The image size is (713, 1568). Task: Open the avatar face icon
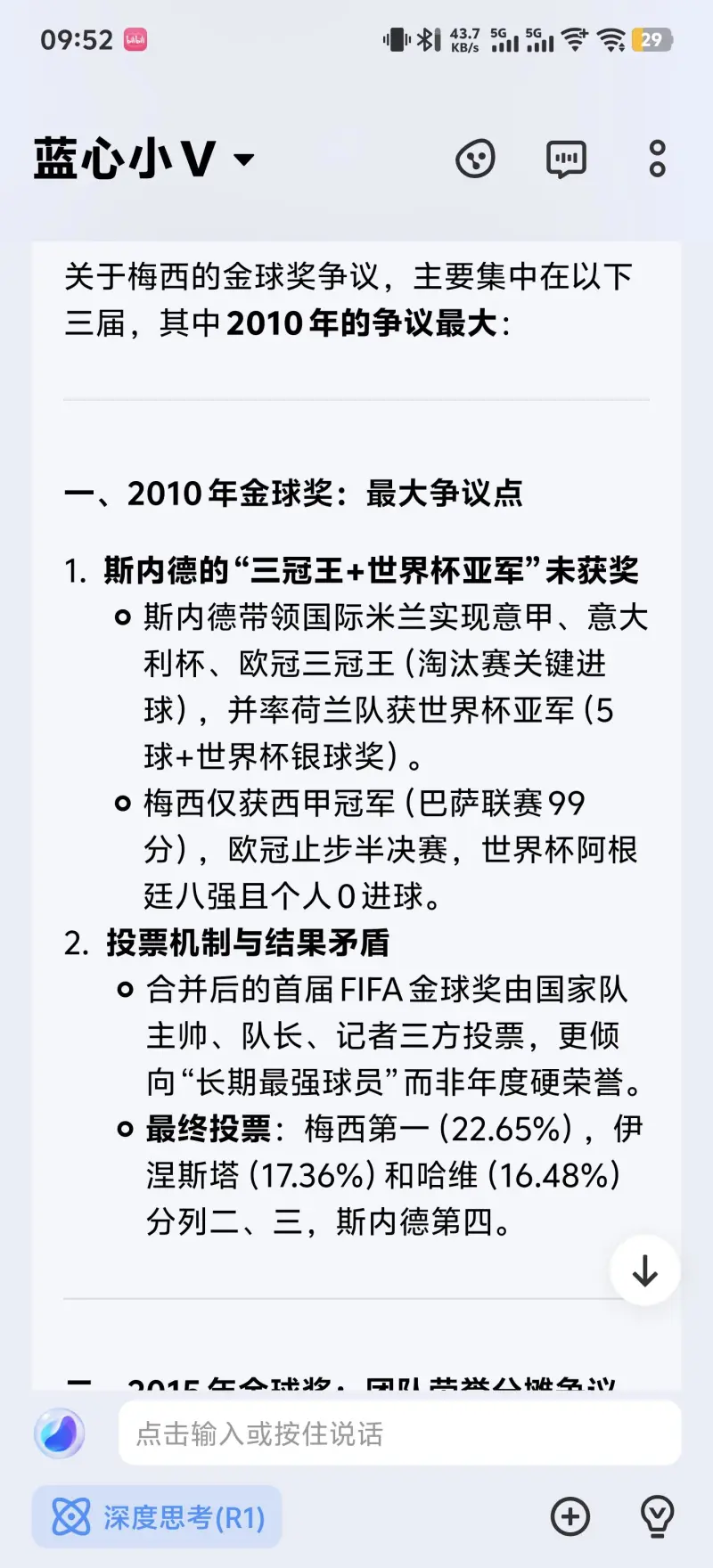pos(475,159)
